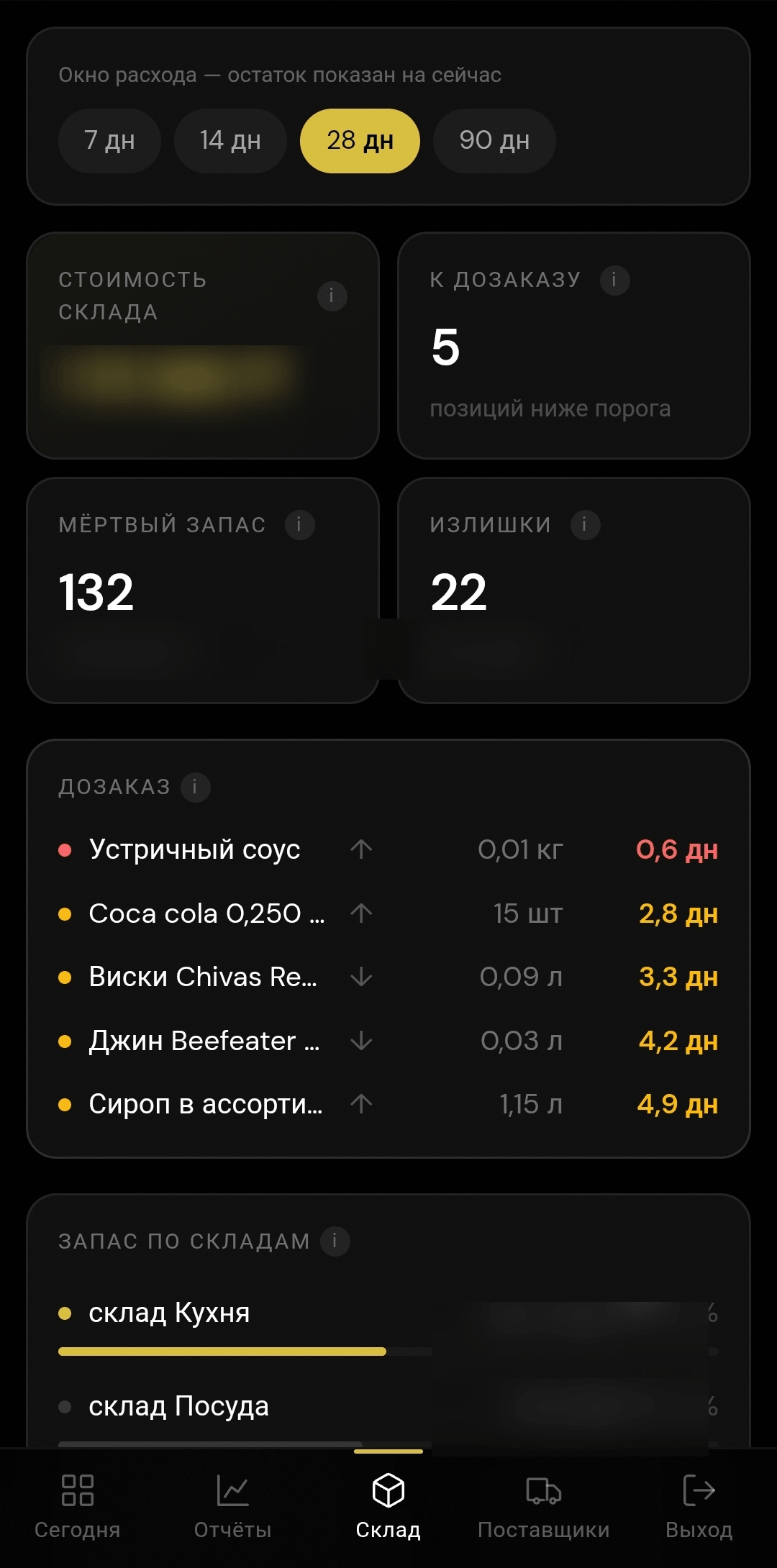The height and width of the screenshot is (1568, 777).
Task: Open the info icon on Стоимость склада
Action: pos(332,296)
